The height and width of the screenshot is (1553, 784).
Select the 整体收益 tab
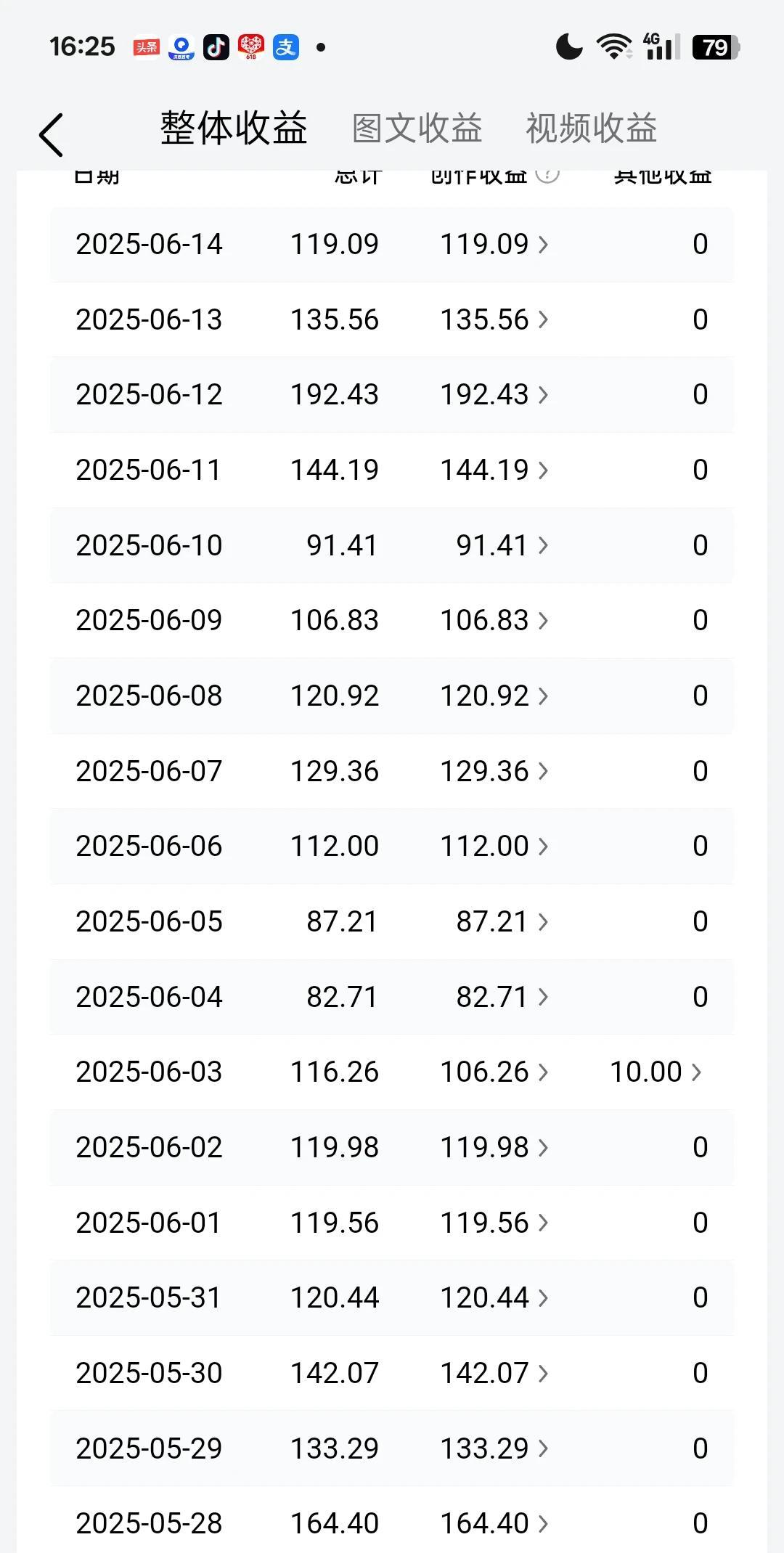click(234, 129)
